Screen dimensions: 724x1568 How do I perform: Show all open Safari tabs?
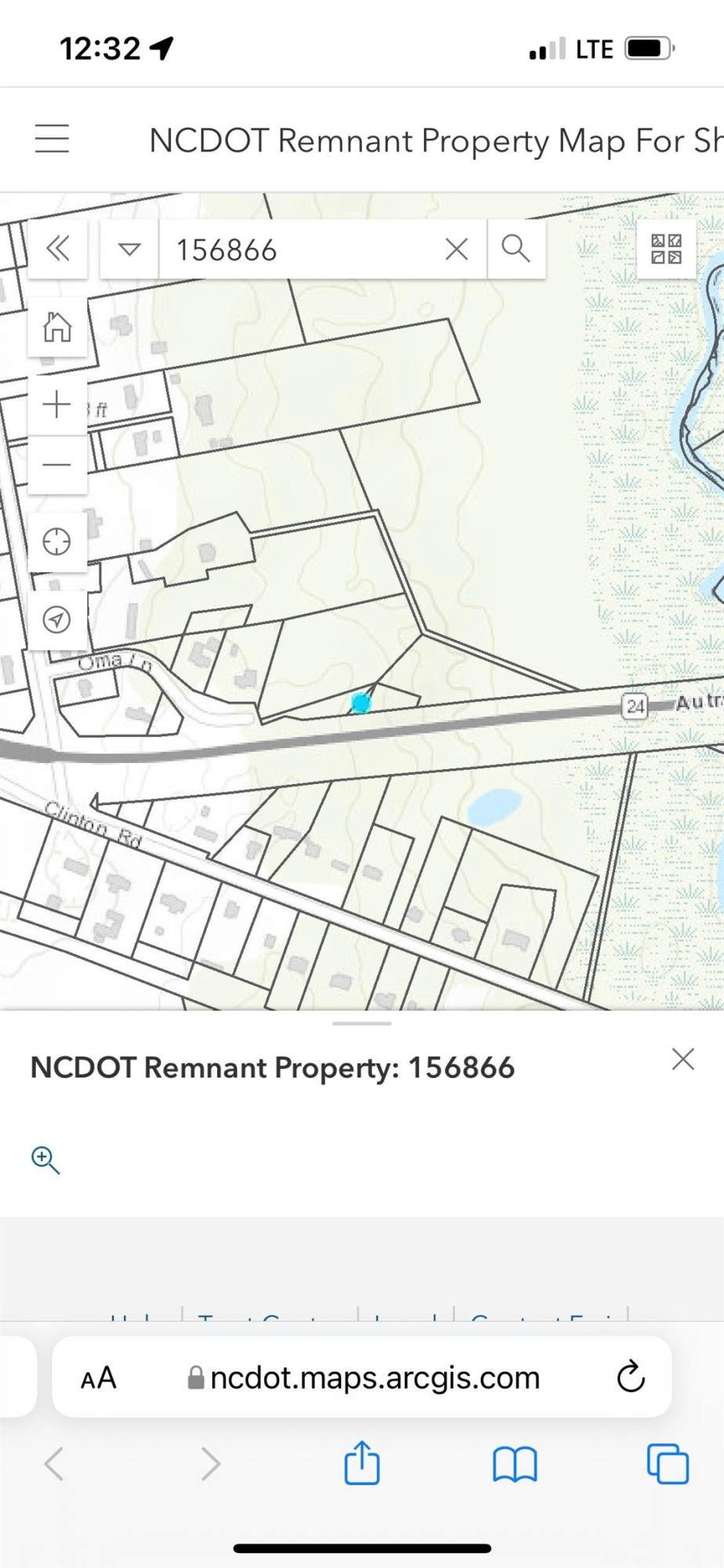point(668,1463)
